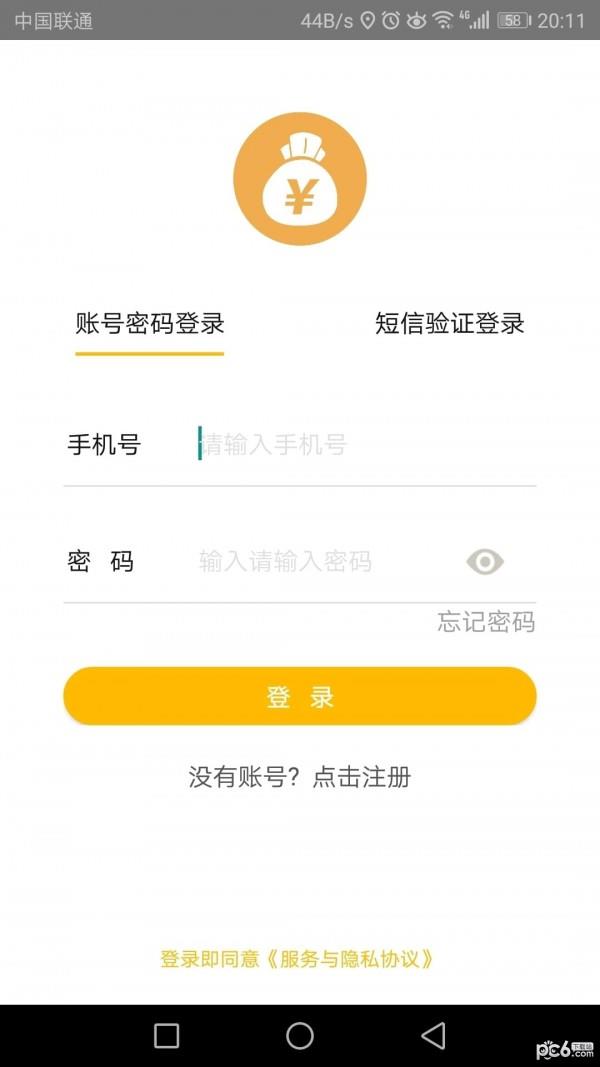Toggle password visibility with the eye icon
Viewport: 600px width, 1067px height.
pos(485,562)
